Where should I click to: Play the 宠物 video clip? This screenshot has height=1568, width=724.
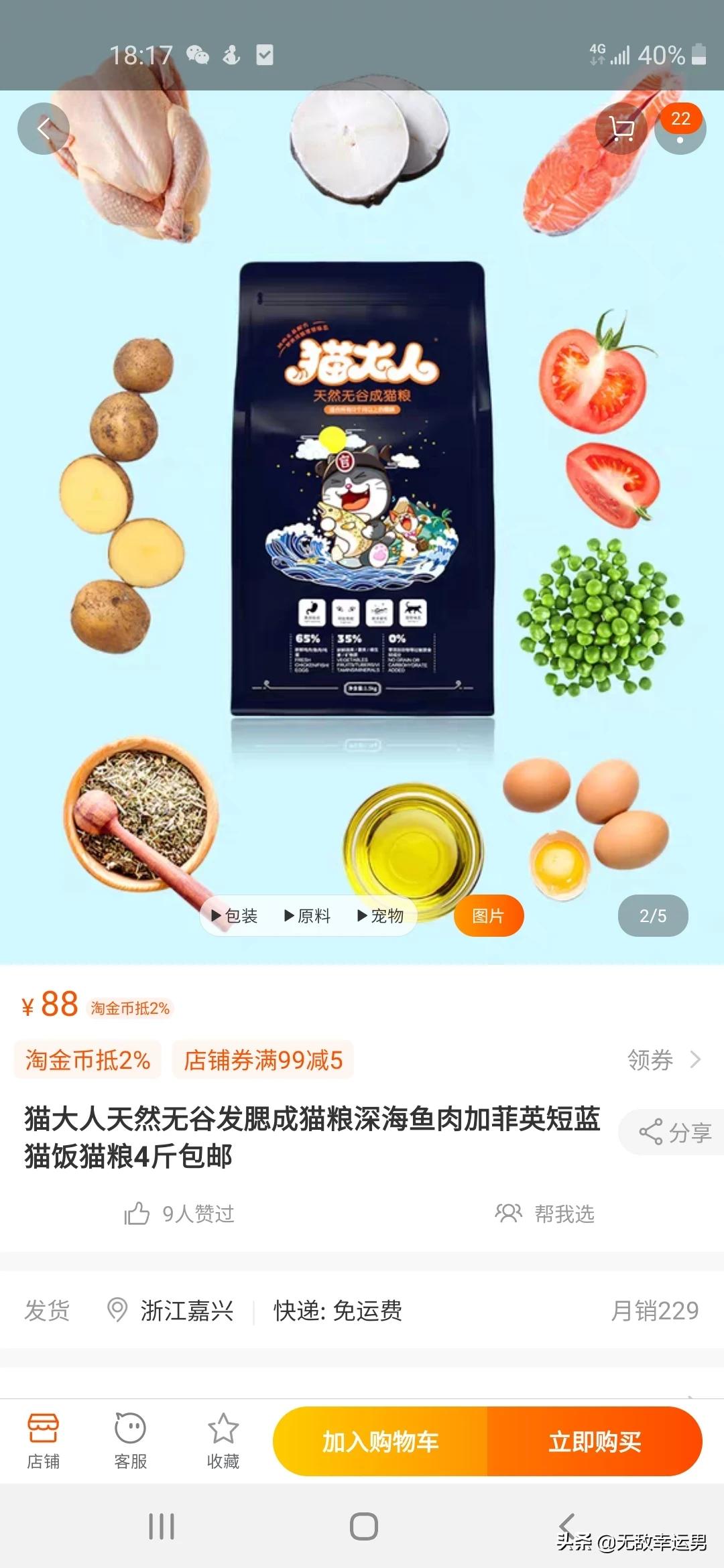pos(381,915)
